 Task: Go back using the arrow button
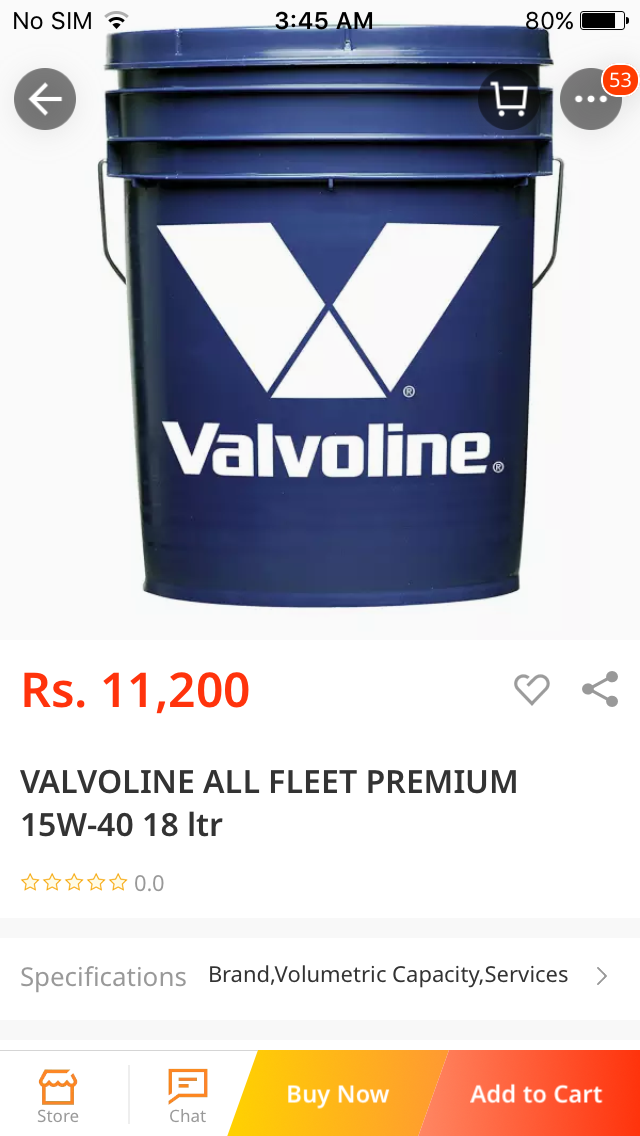(x=45, y=99)
